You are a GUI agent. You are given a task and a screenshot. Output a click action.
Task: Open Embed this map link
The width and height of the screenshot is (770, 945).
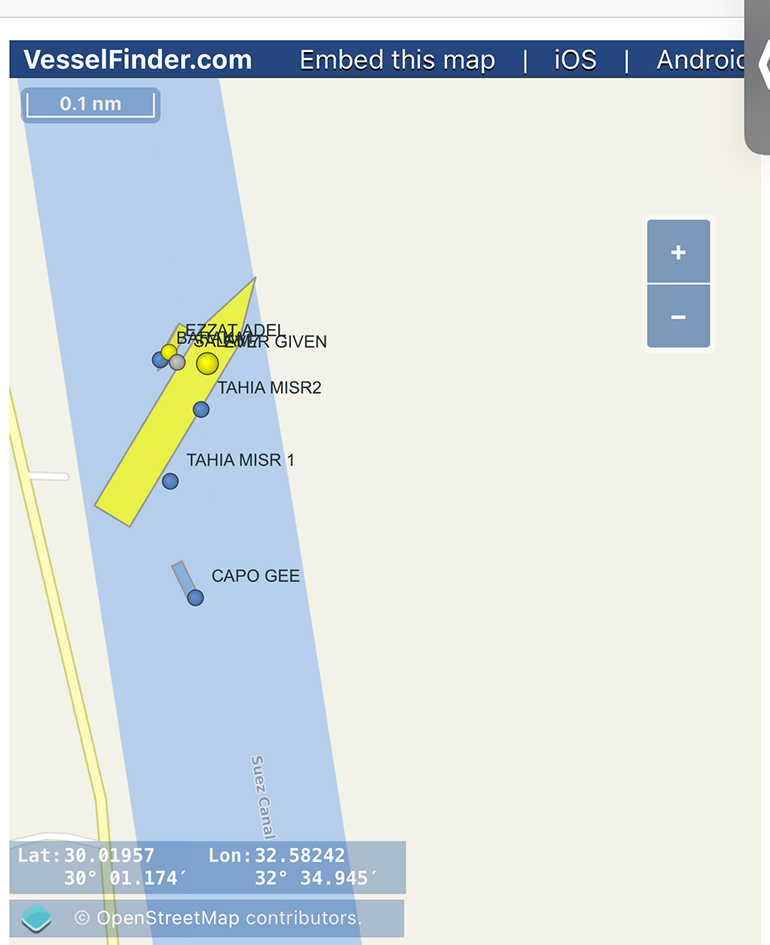[x=397, y=60]
